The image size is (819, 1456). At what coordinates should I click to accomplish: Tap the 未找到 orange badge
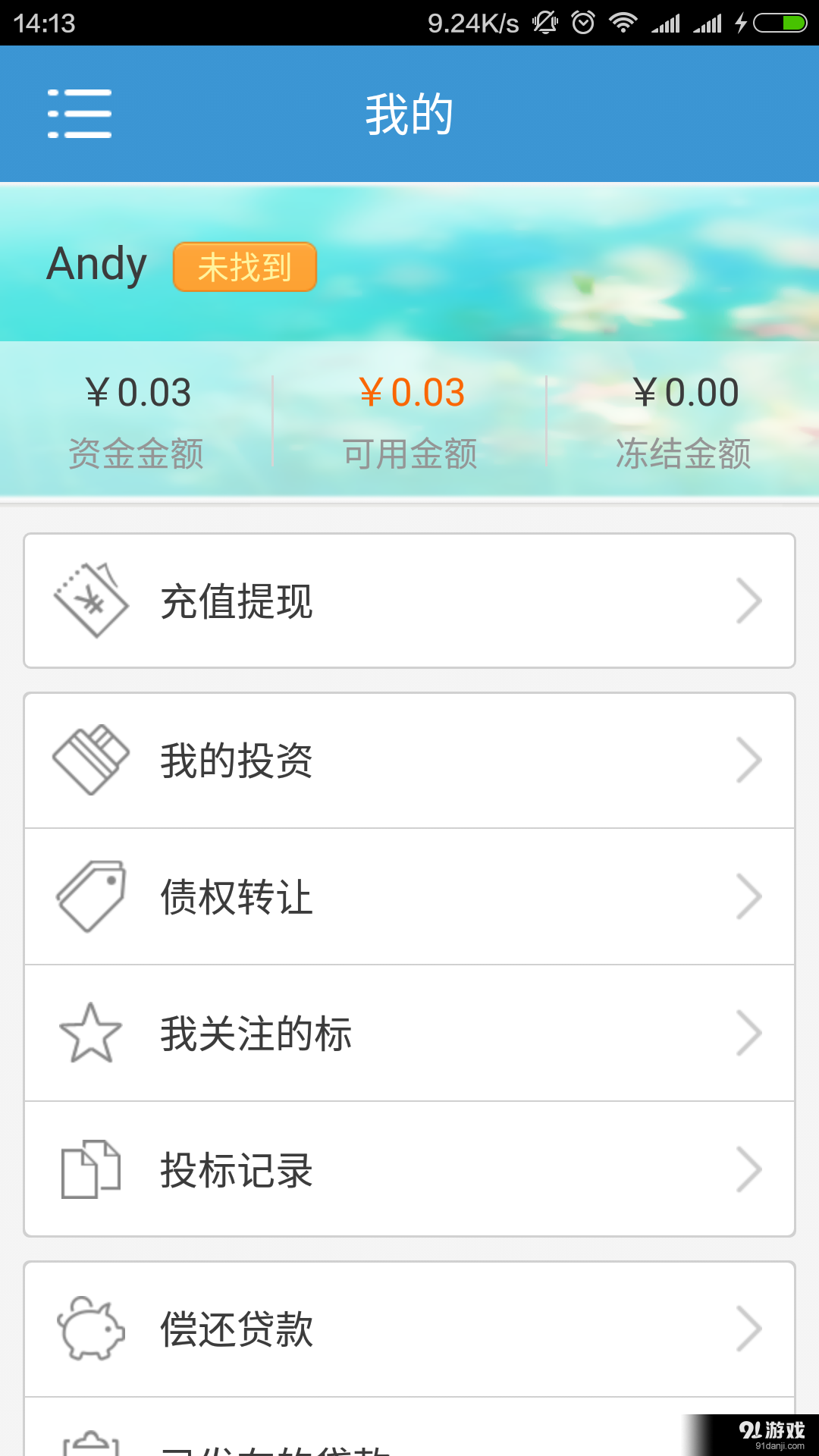244,267
